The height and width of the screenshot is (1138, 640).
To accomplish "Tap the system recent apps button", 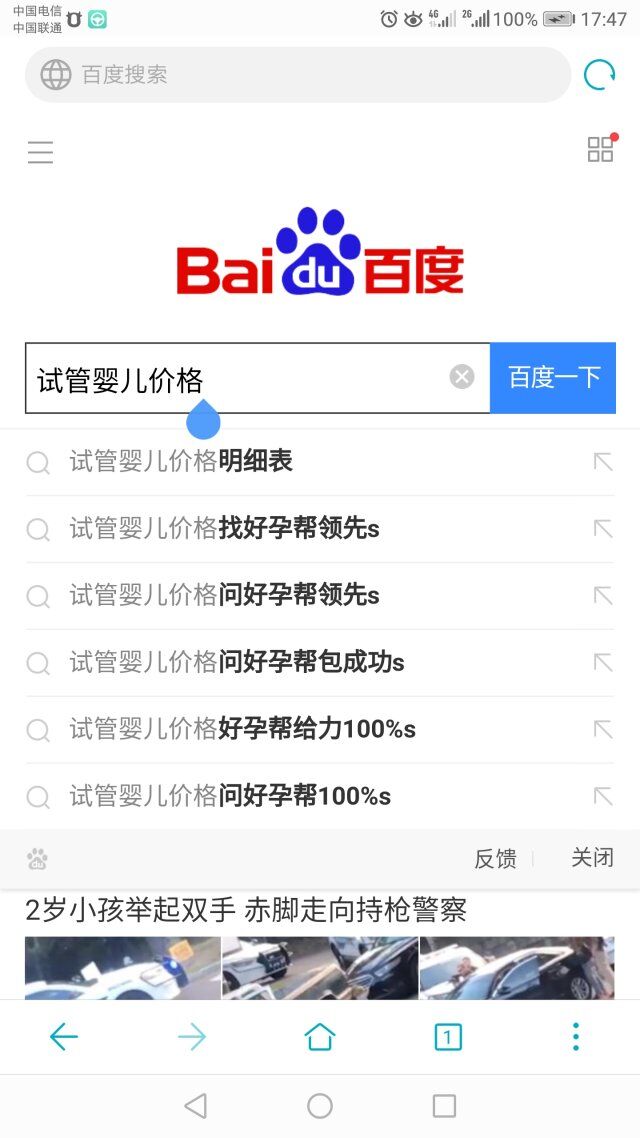I will click(444, 1105).
